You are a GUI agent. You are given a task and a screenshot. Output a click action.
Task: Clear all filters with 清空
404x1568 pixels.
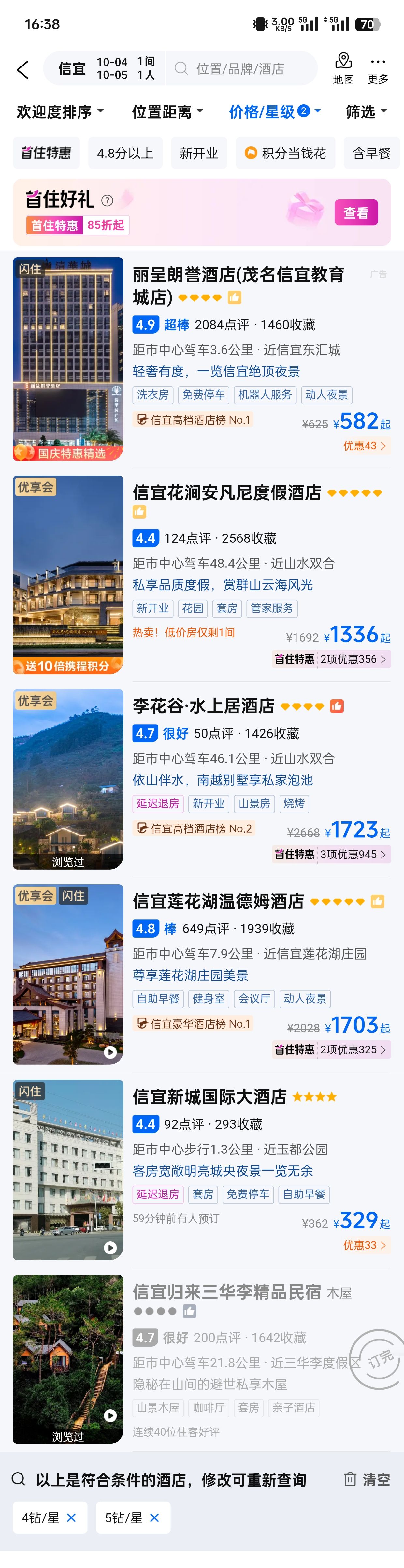click(x=367, y=1480)
